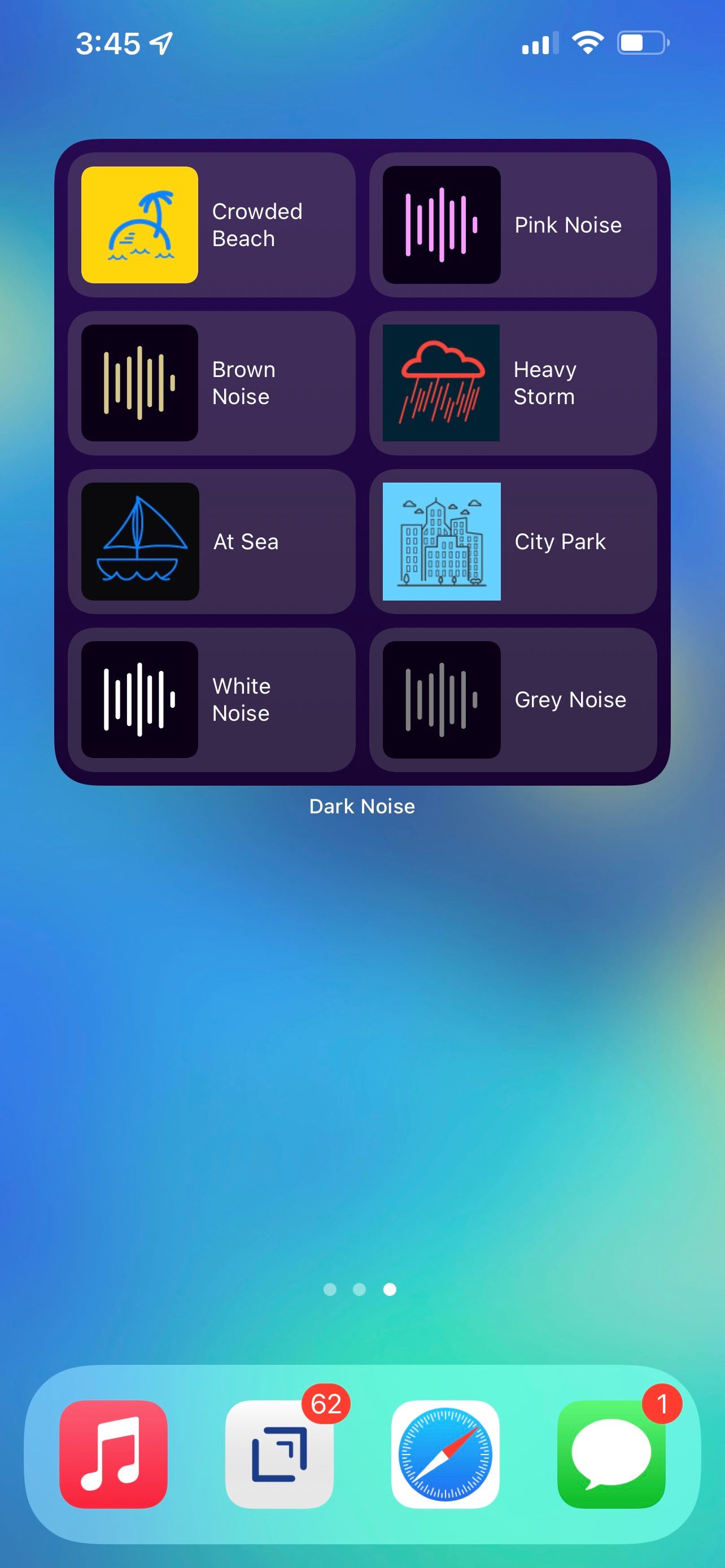Tap the clock in the status bar

tap(110, 42)
